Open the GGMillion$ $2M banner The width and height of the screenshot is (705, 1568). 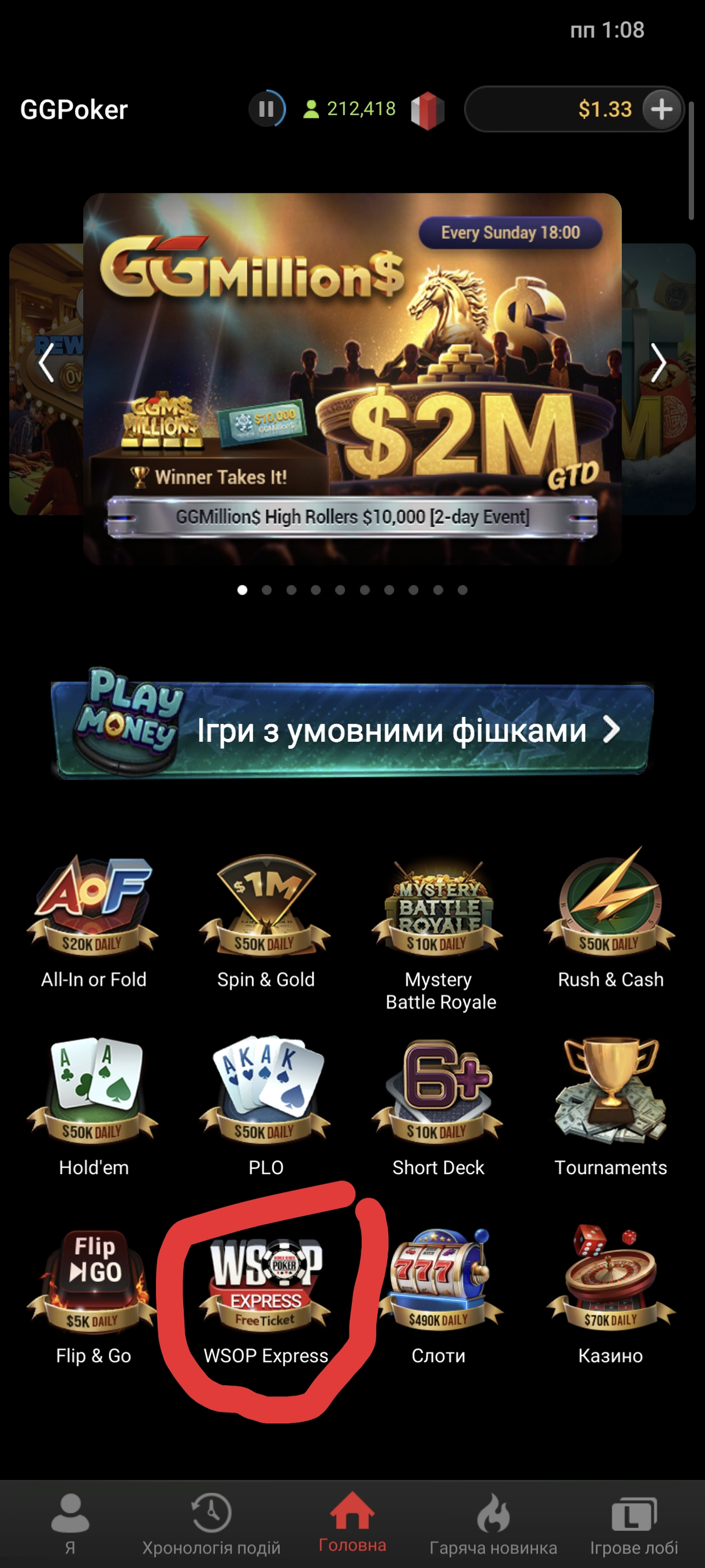pos(351,377)
